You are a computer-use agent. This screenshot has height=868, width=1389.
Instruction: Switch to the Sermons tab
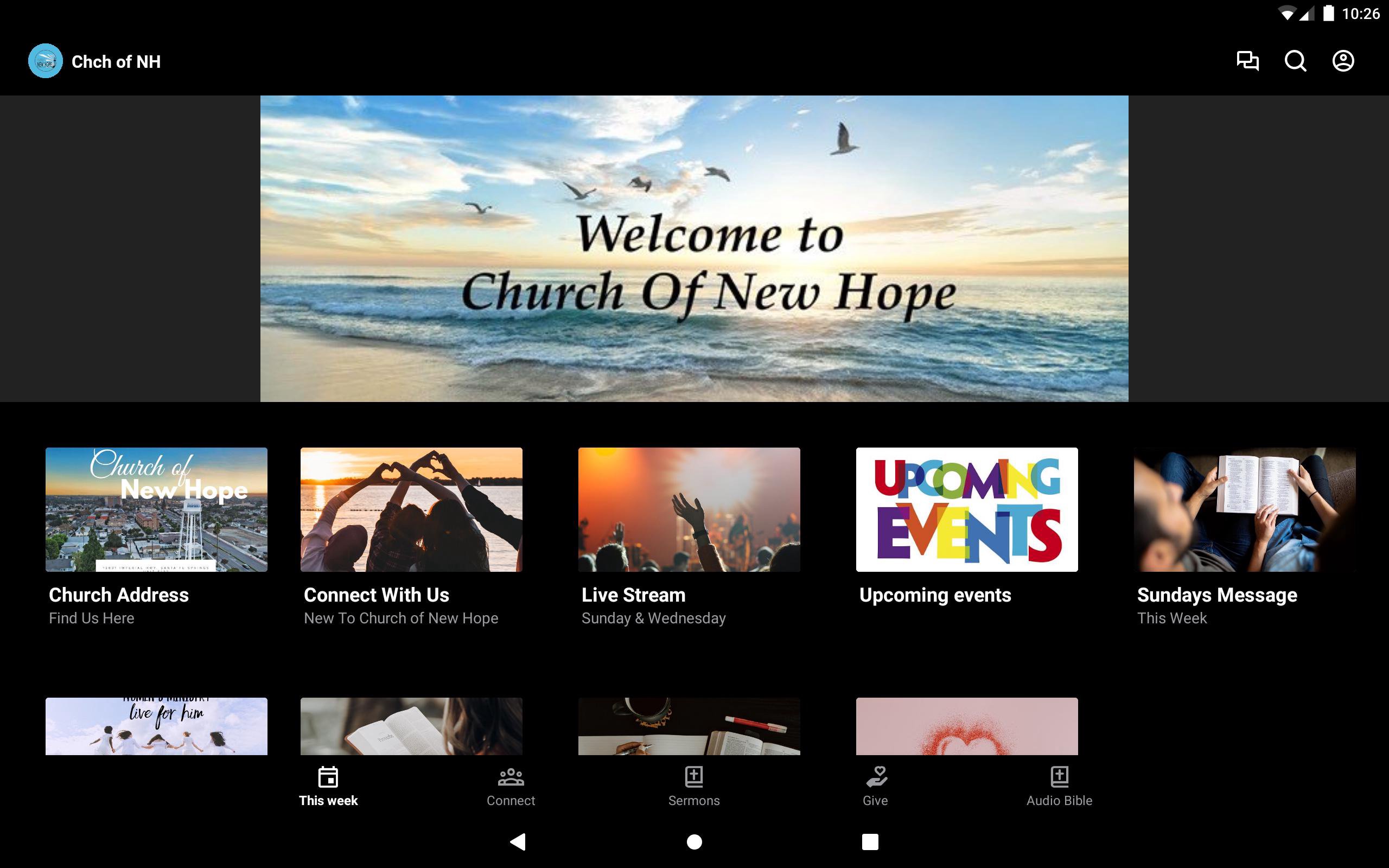click(x=693, y=787)
